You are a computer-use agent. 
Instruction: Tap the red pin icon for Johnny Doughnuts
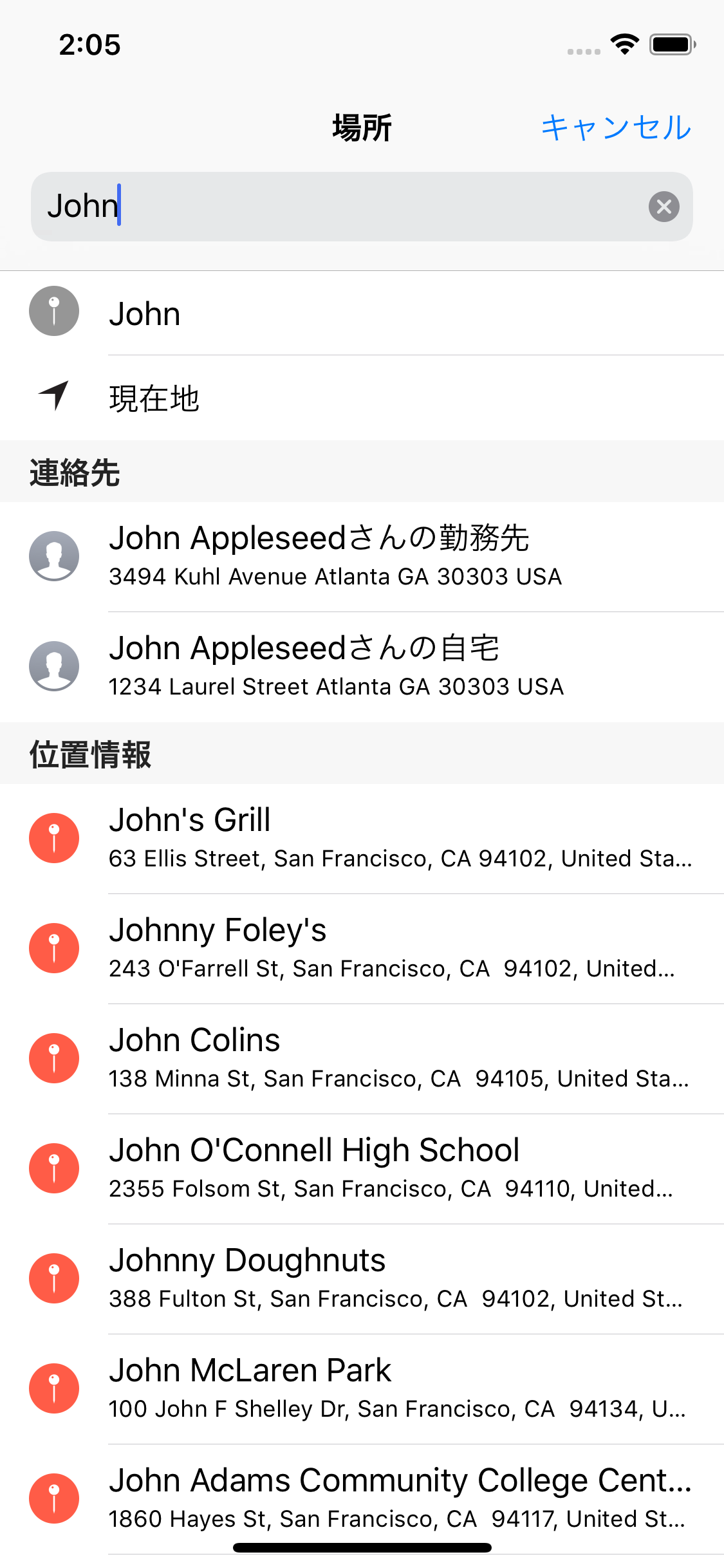click(x=54, y=1278)
